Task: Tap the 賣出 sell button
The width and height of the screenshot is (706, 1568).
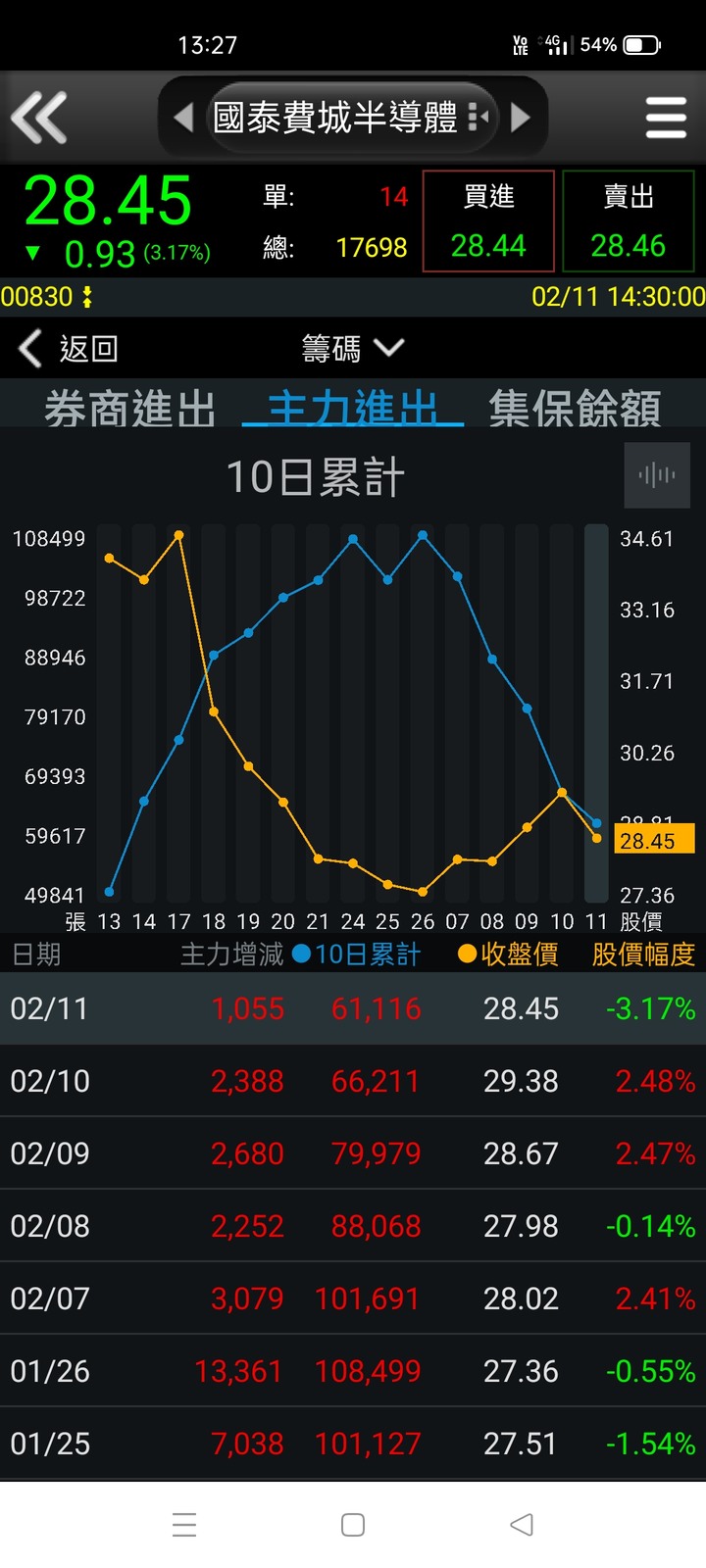Action: coord(629,220)
